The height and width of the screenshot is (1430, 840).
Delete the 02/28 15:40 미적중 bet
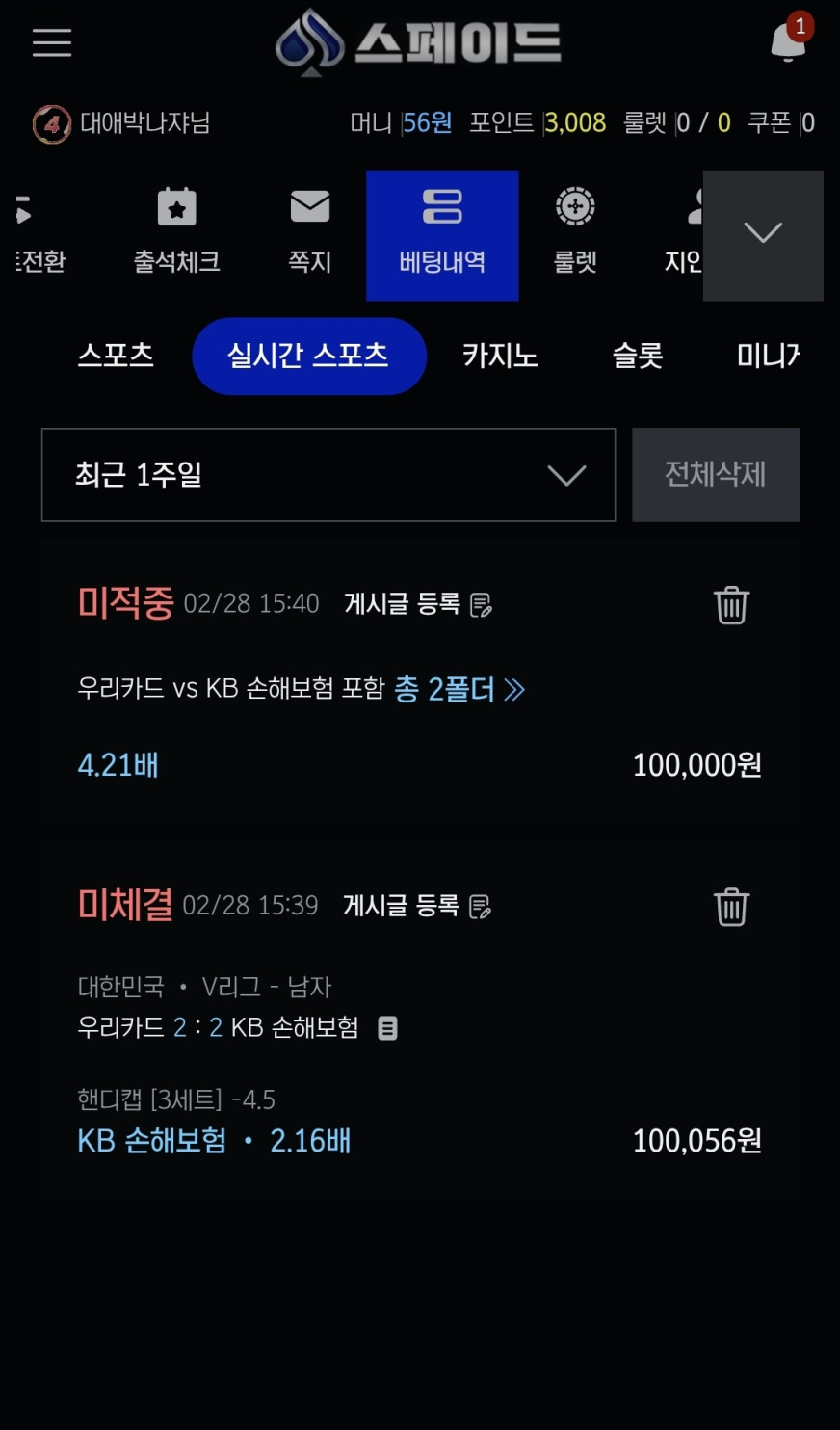pyautogui.click(x=731, y=605)
